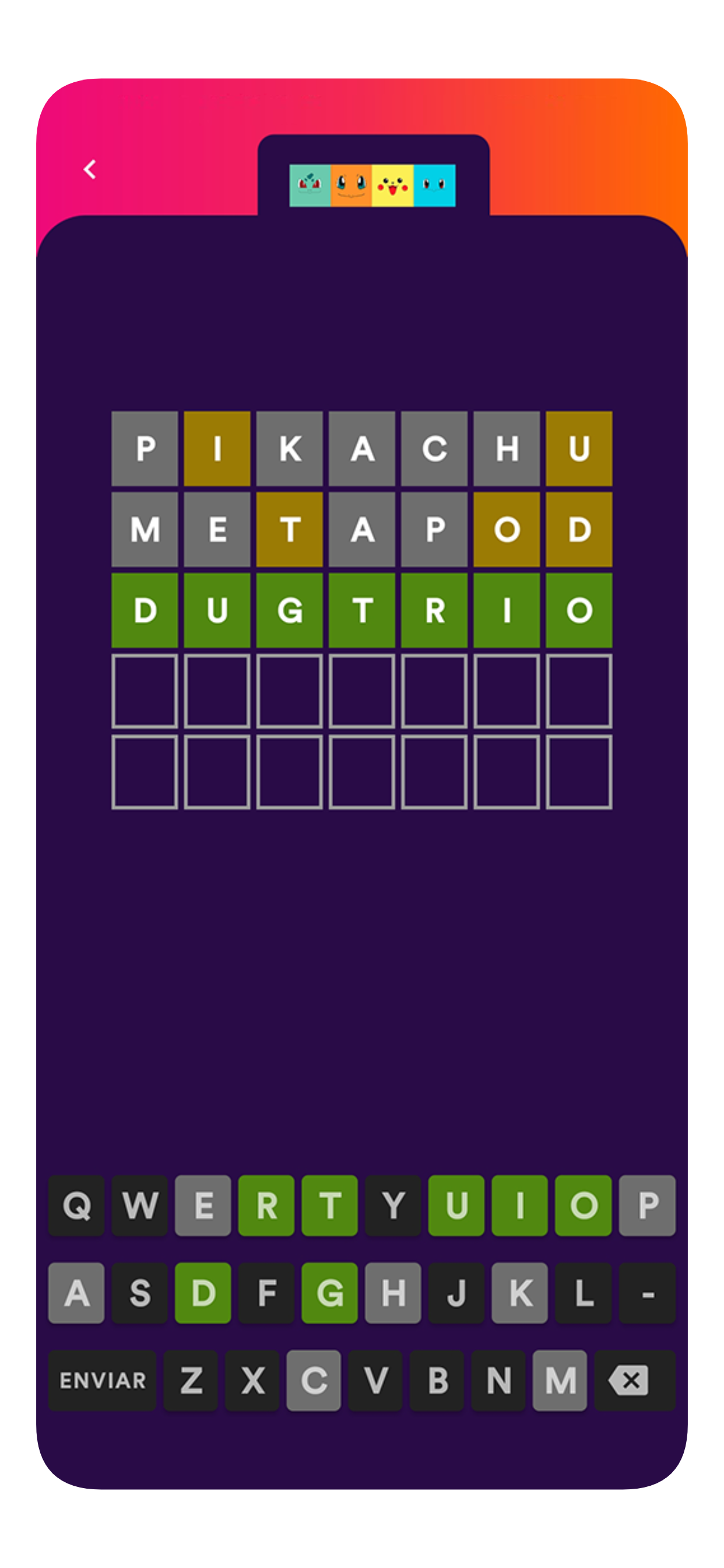The height and width of the screenshot is (1568, 724).
Task: Enter the letter F
Action: tap(266, 1292)
